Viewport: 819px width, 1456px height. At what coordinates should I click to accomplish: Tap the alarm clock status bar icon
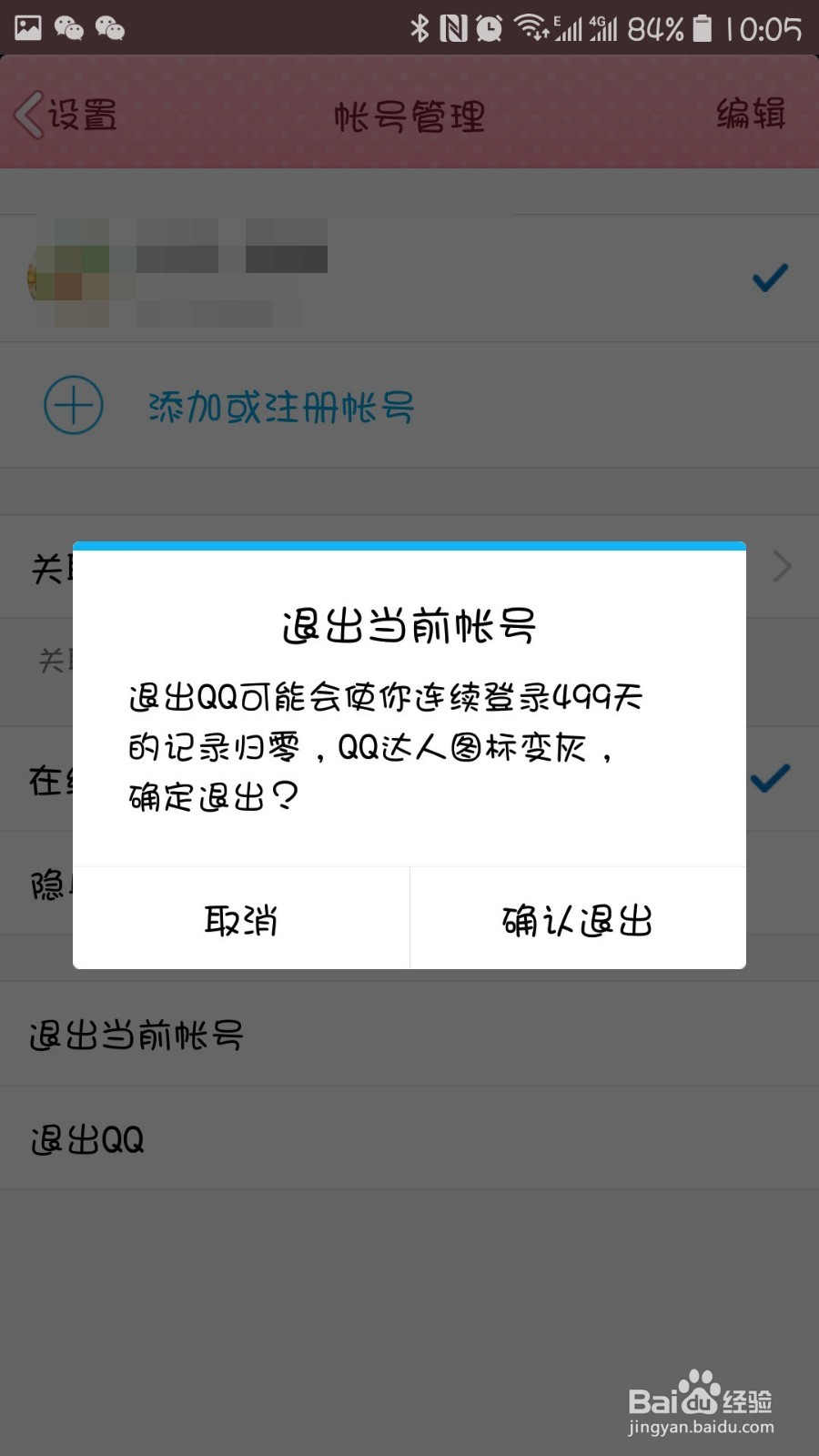click(489, 27)
